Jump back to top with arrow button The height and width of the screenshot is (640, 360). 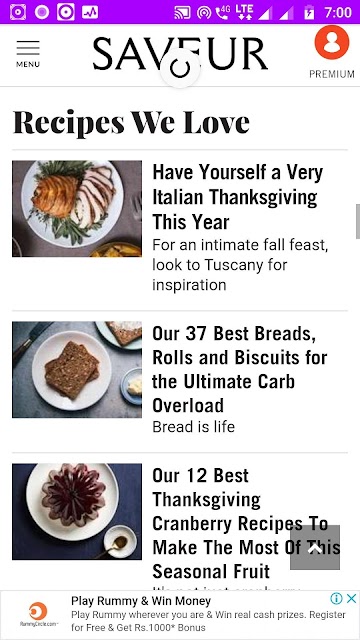tap(315, 547)
